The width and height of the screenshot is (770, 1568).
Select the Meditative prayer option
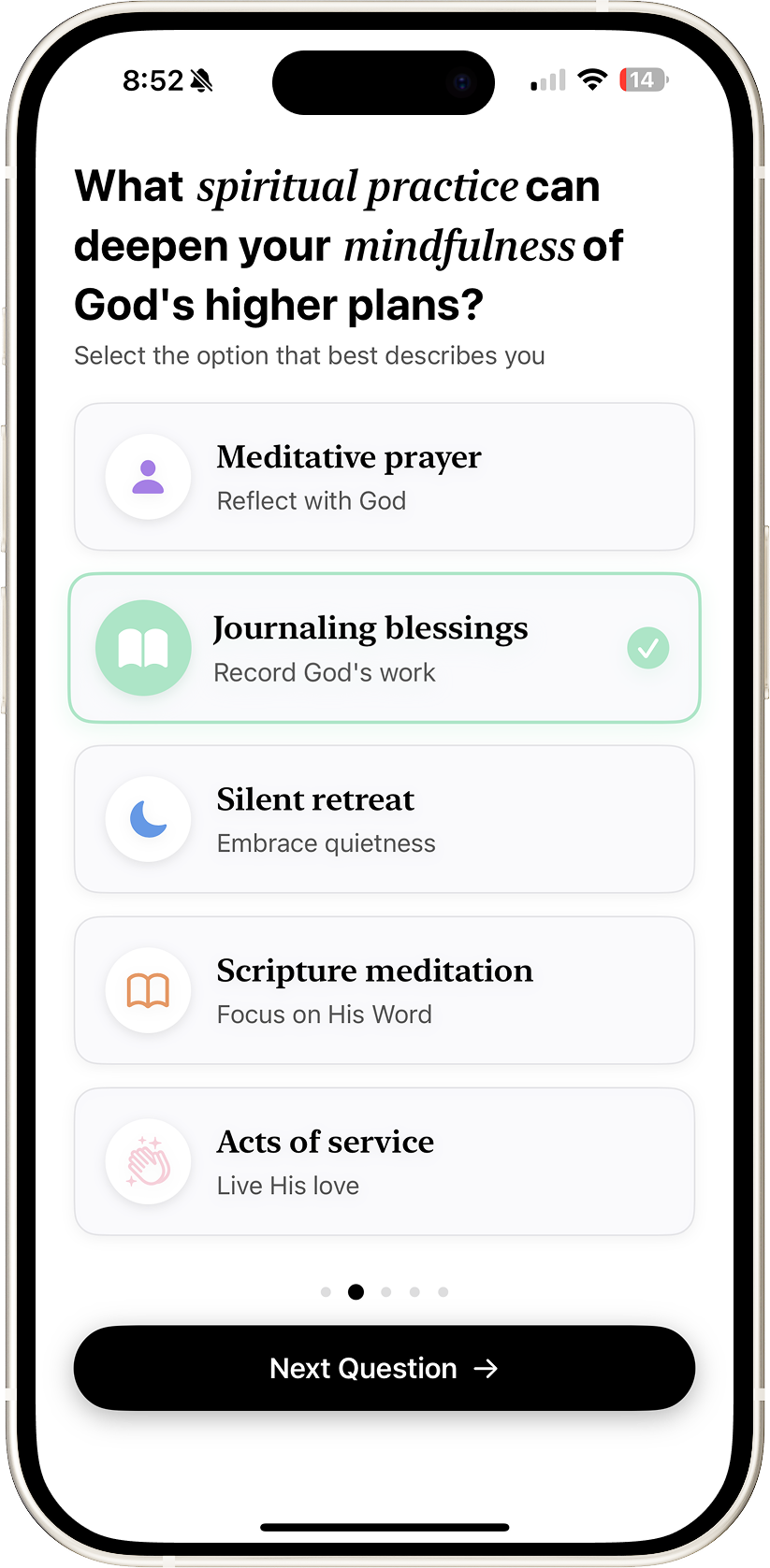coord(384,477)
